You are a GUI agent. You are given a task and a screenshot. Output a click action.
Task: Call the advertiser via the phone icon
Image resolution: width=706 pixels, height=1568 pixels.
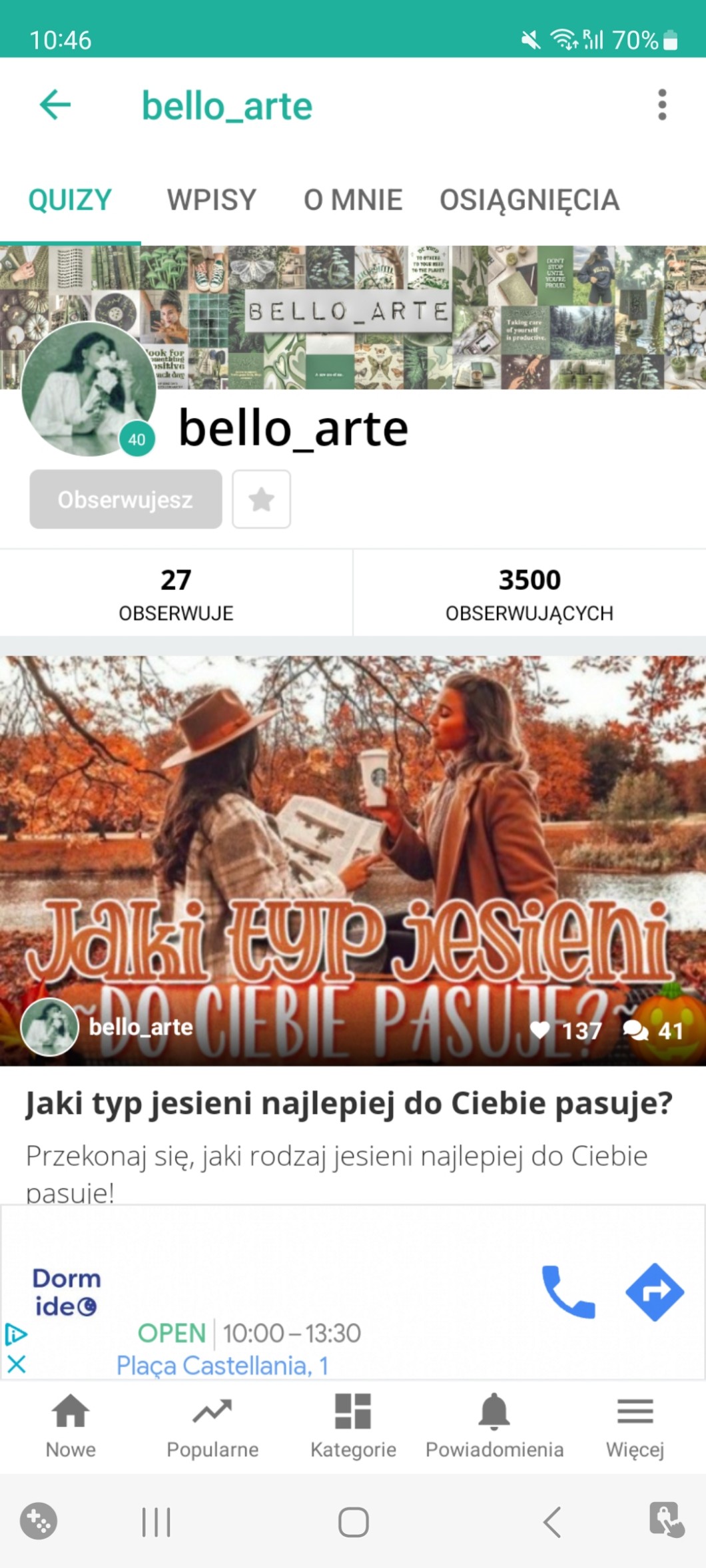[x=567, y=1292]
